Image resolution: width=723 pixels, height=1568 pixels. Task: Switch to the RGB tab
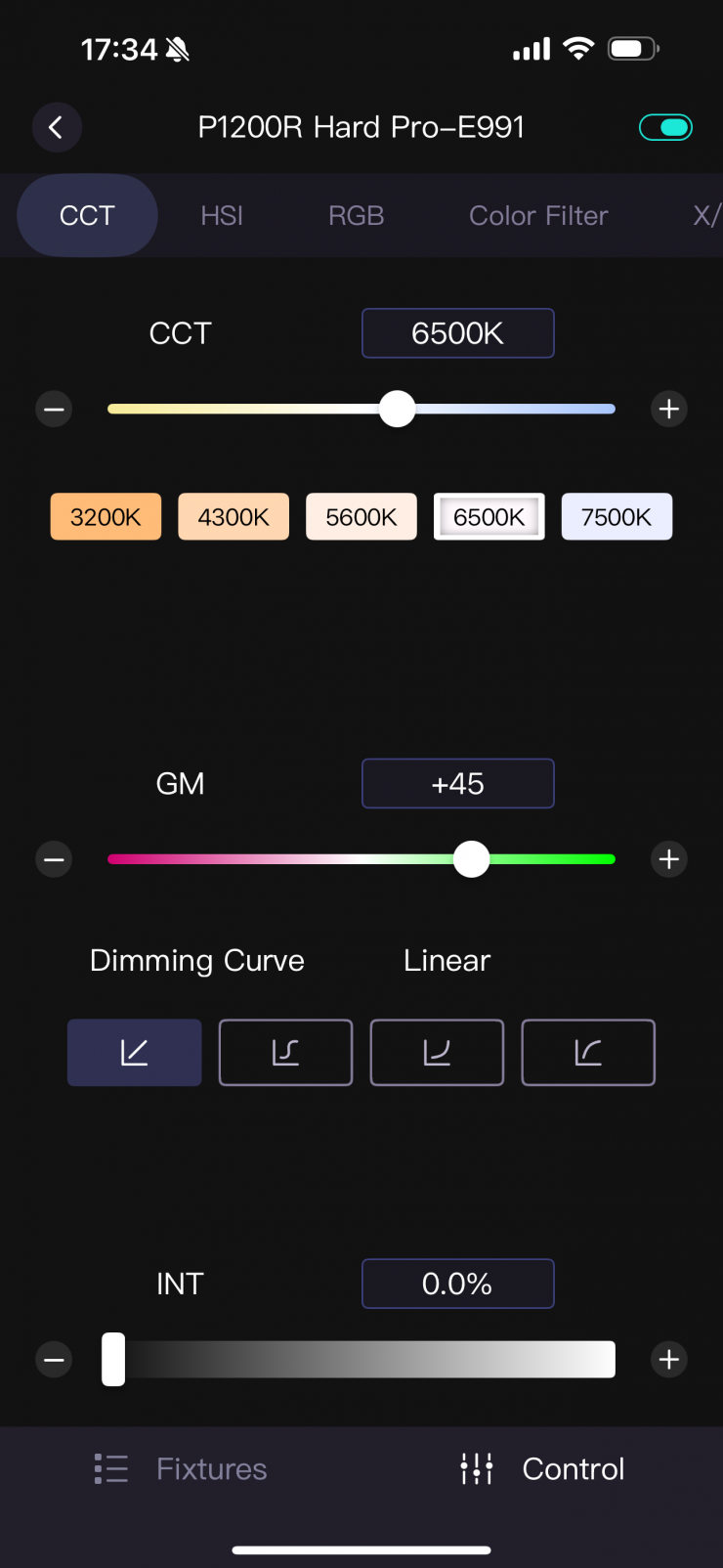[356, 216]
